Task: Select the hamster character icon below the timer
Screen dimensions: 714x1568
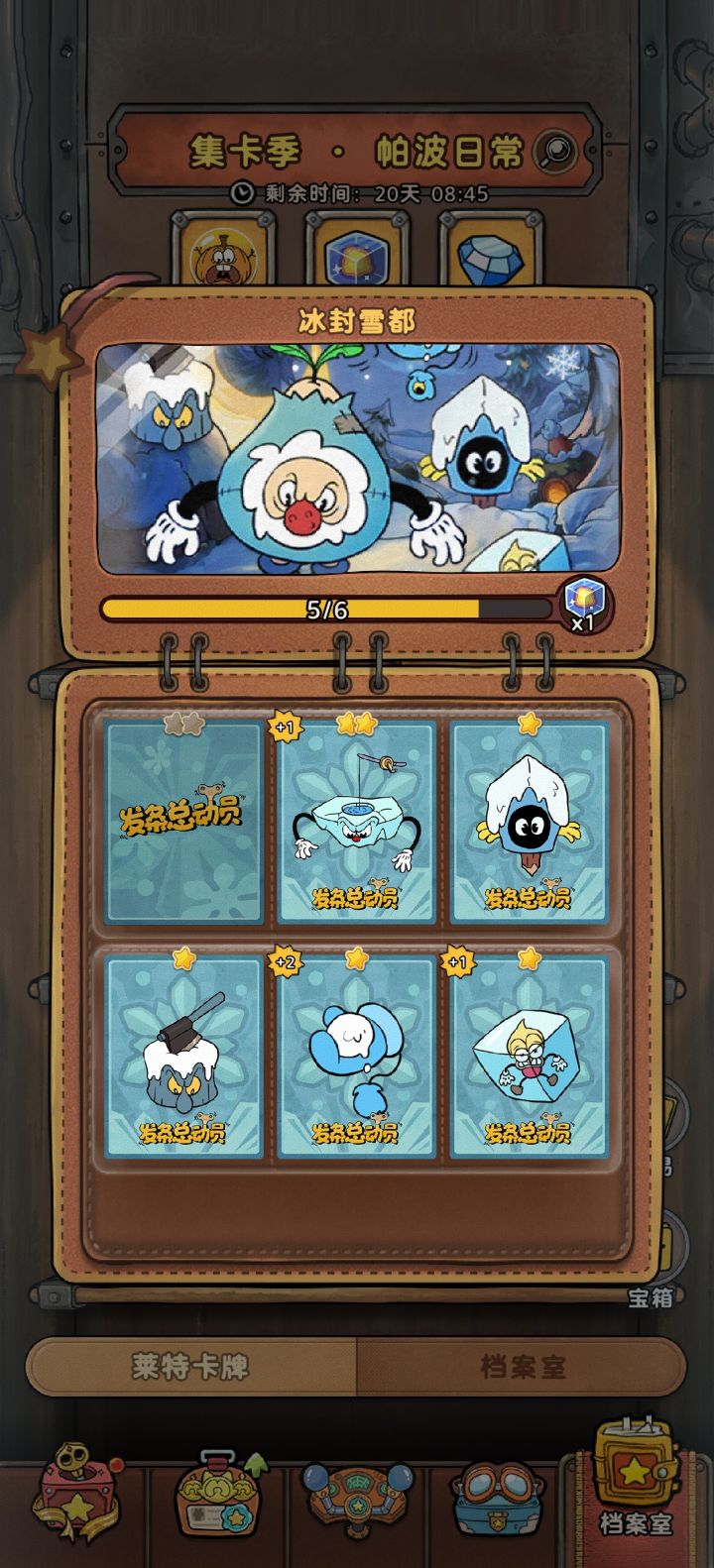Action: (x=226, y=257)
